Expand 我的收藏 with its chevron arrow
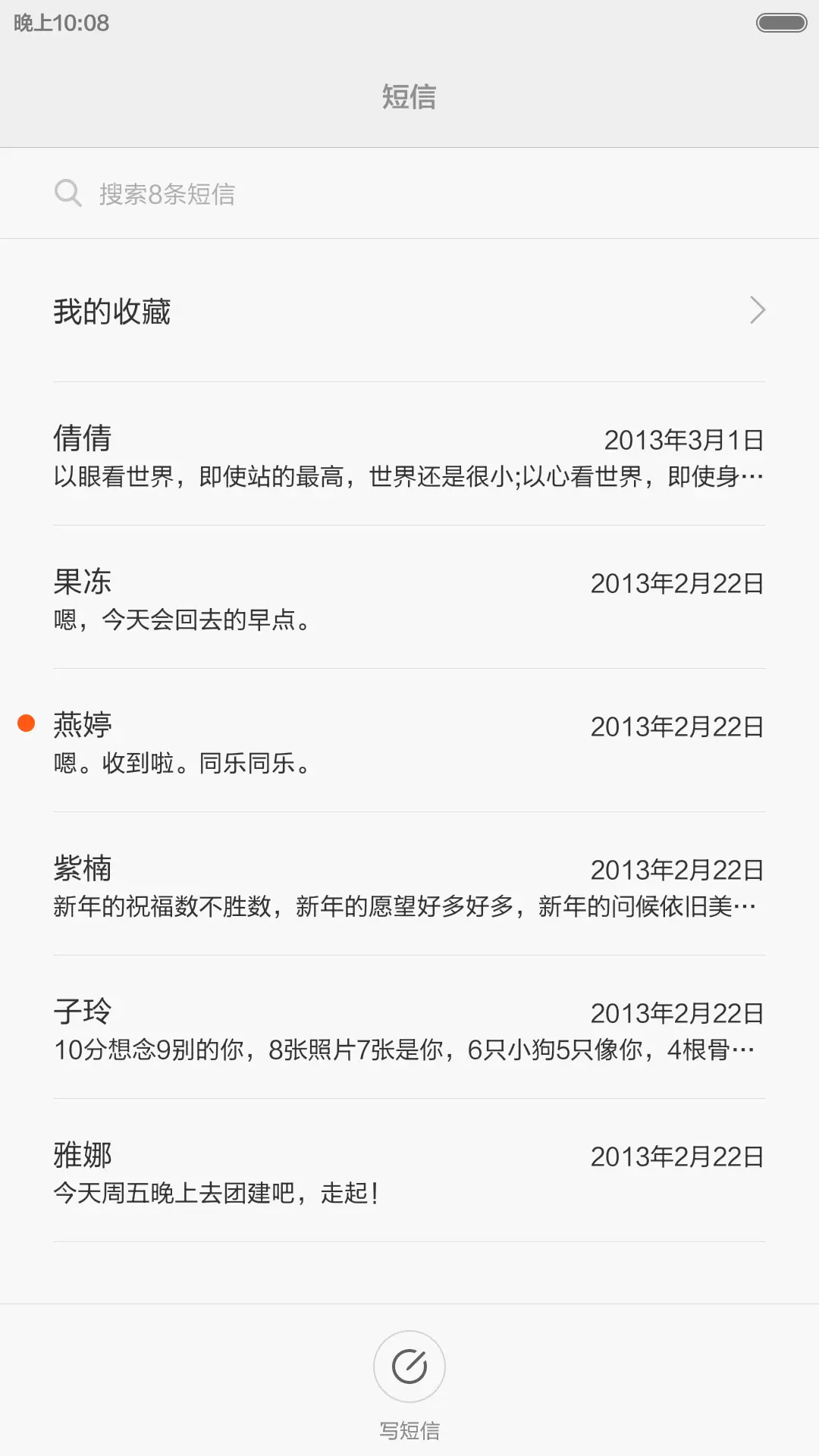The image size is (819, 1456). (x=758, y=310)
